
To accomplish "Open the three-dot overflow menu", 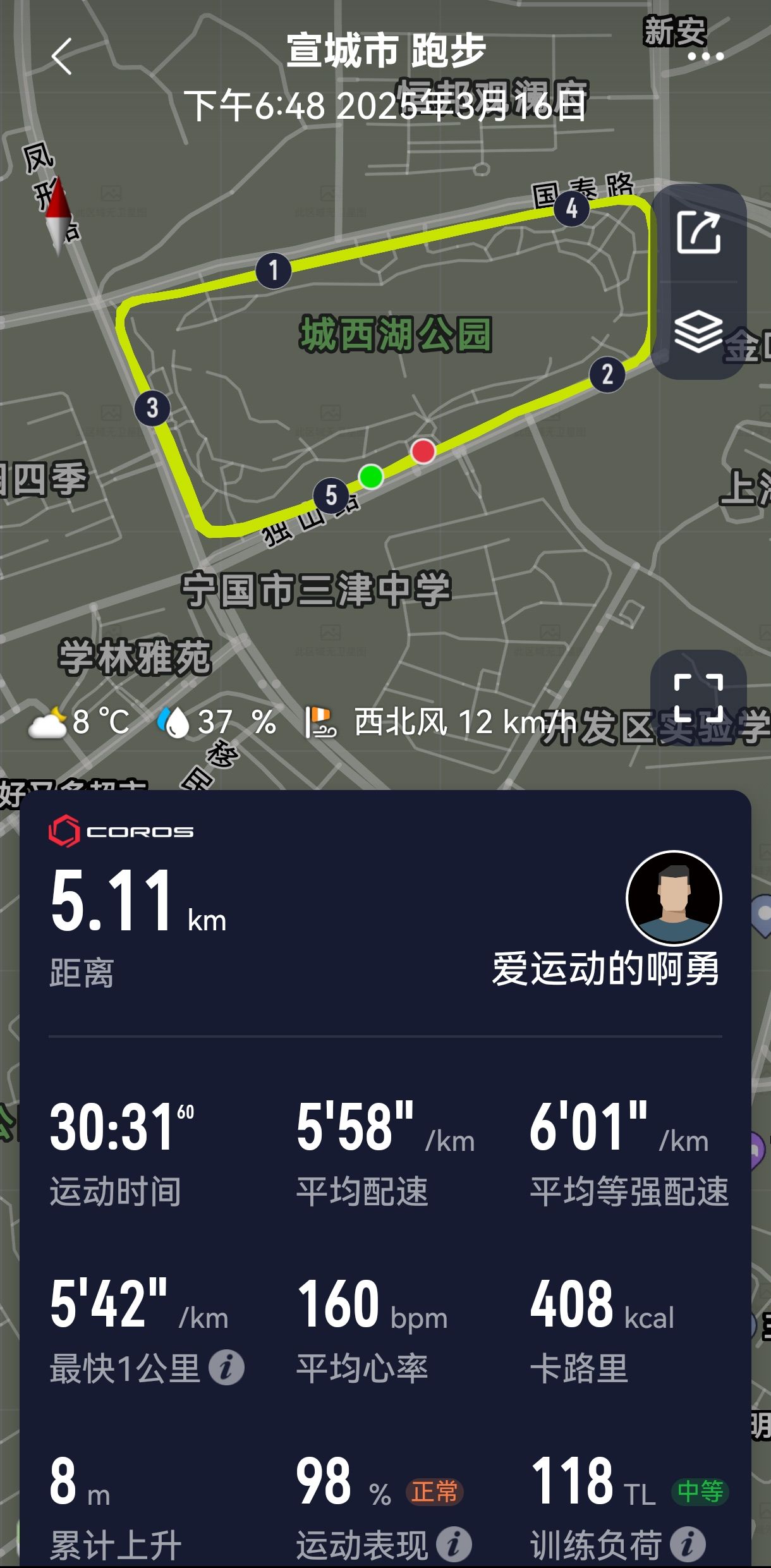I will 705,57.
